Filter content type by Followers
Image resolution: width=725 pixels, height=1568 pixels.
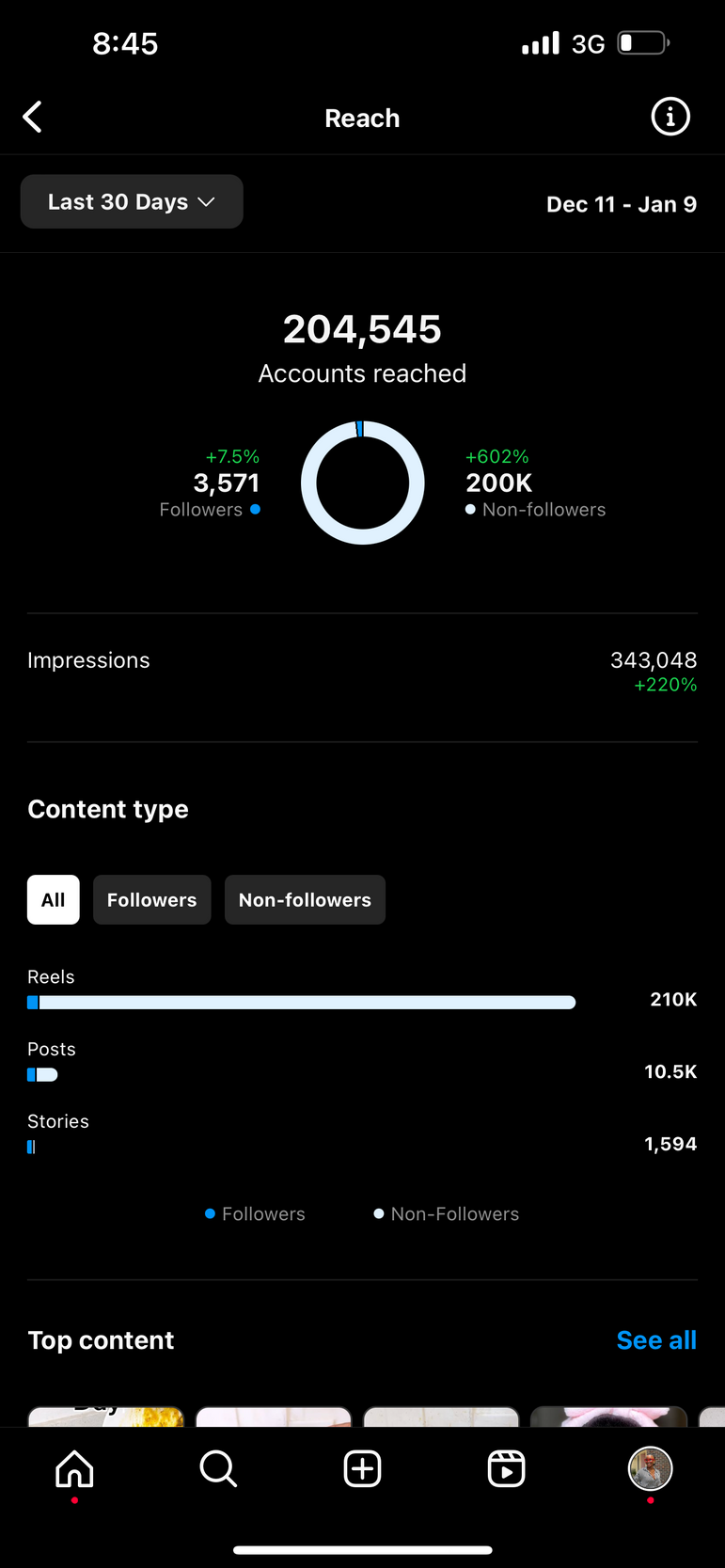[x=151, y=900]
